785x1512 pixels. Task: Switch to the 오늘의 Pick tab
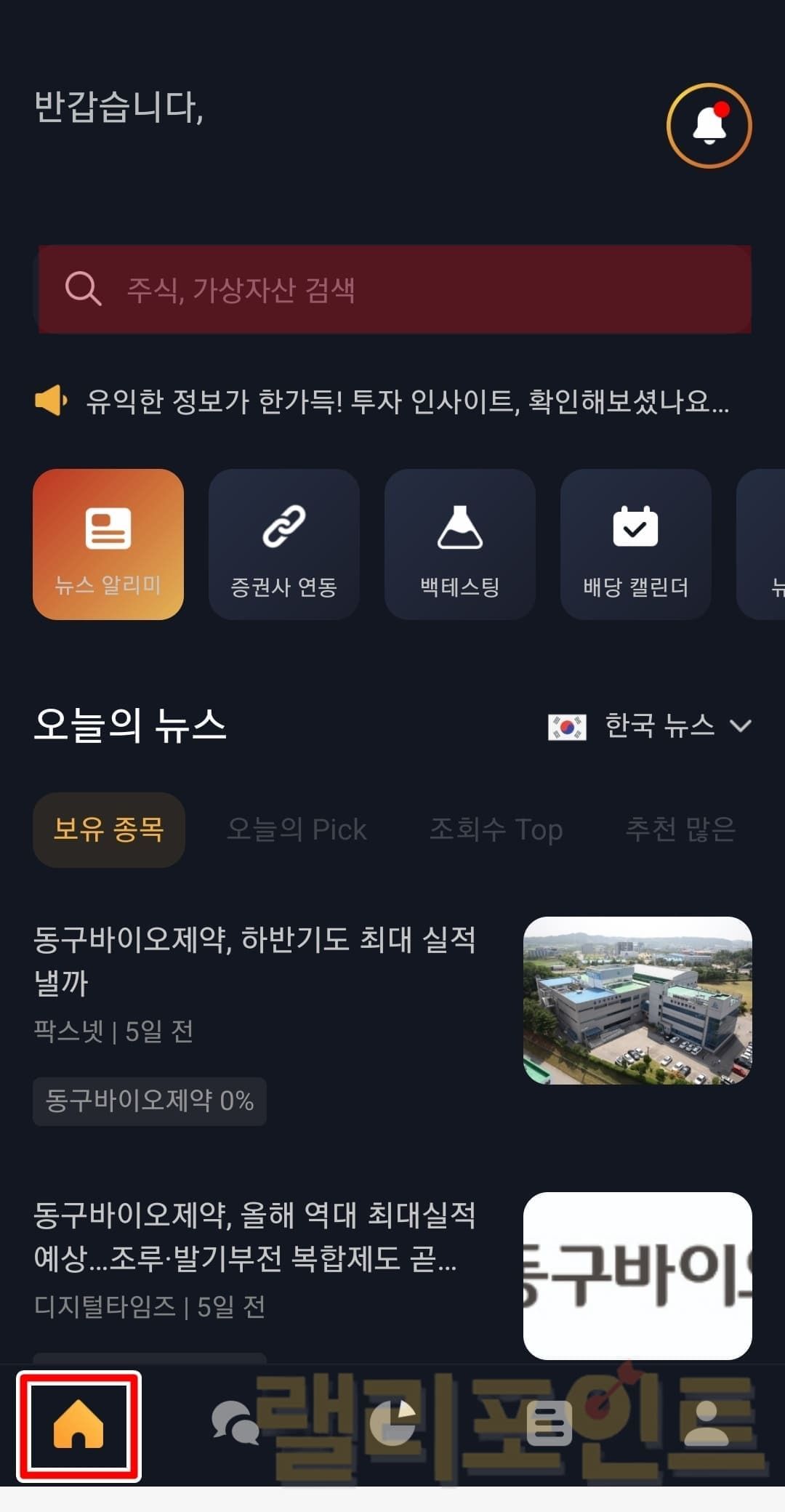coord(297,829)
